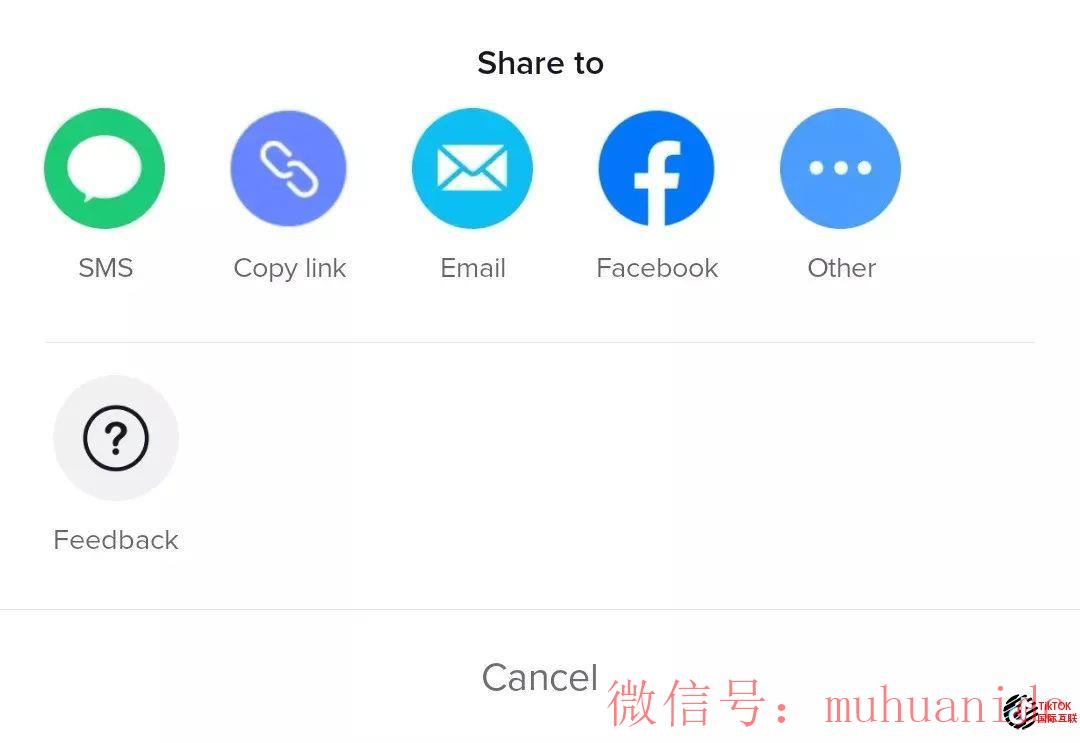Open the Feedback option
This screenshot has width=1080, height=743.
[x=116, y=438]
